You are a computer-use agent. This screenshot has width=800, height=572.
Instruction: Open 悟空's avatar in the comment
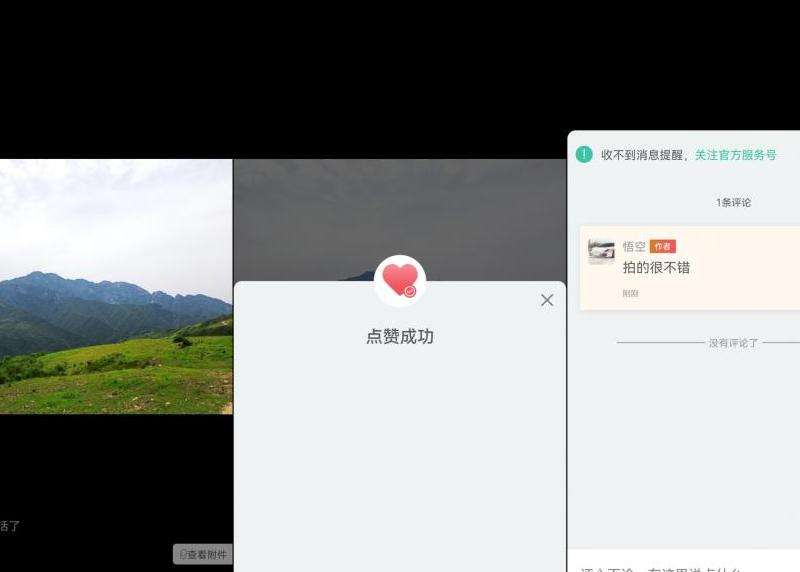[x=601, y=252]
